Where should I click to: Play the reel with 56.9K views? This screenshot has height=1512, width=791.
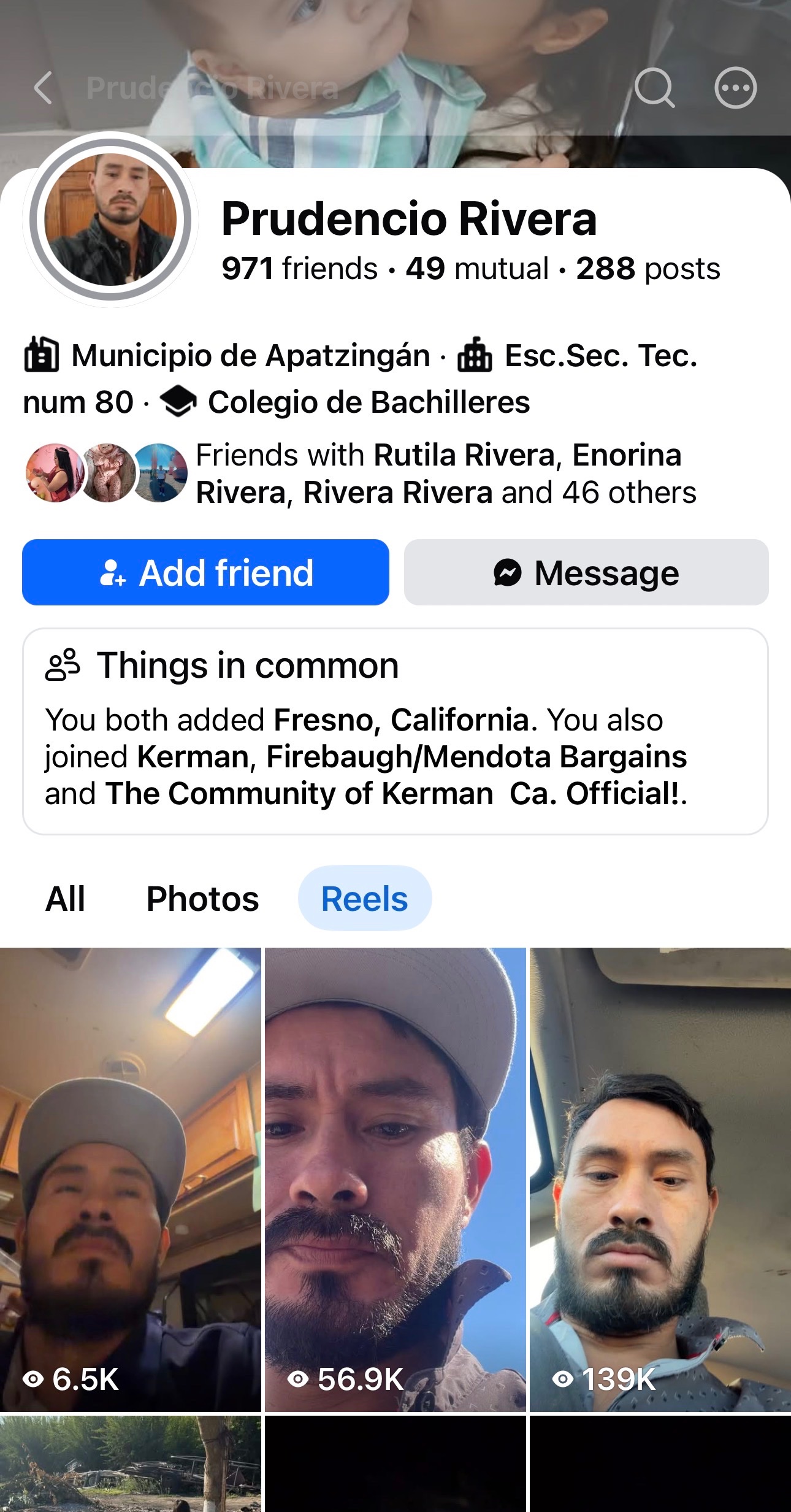pos(395,1180)
